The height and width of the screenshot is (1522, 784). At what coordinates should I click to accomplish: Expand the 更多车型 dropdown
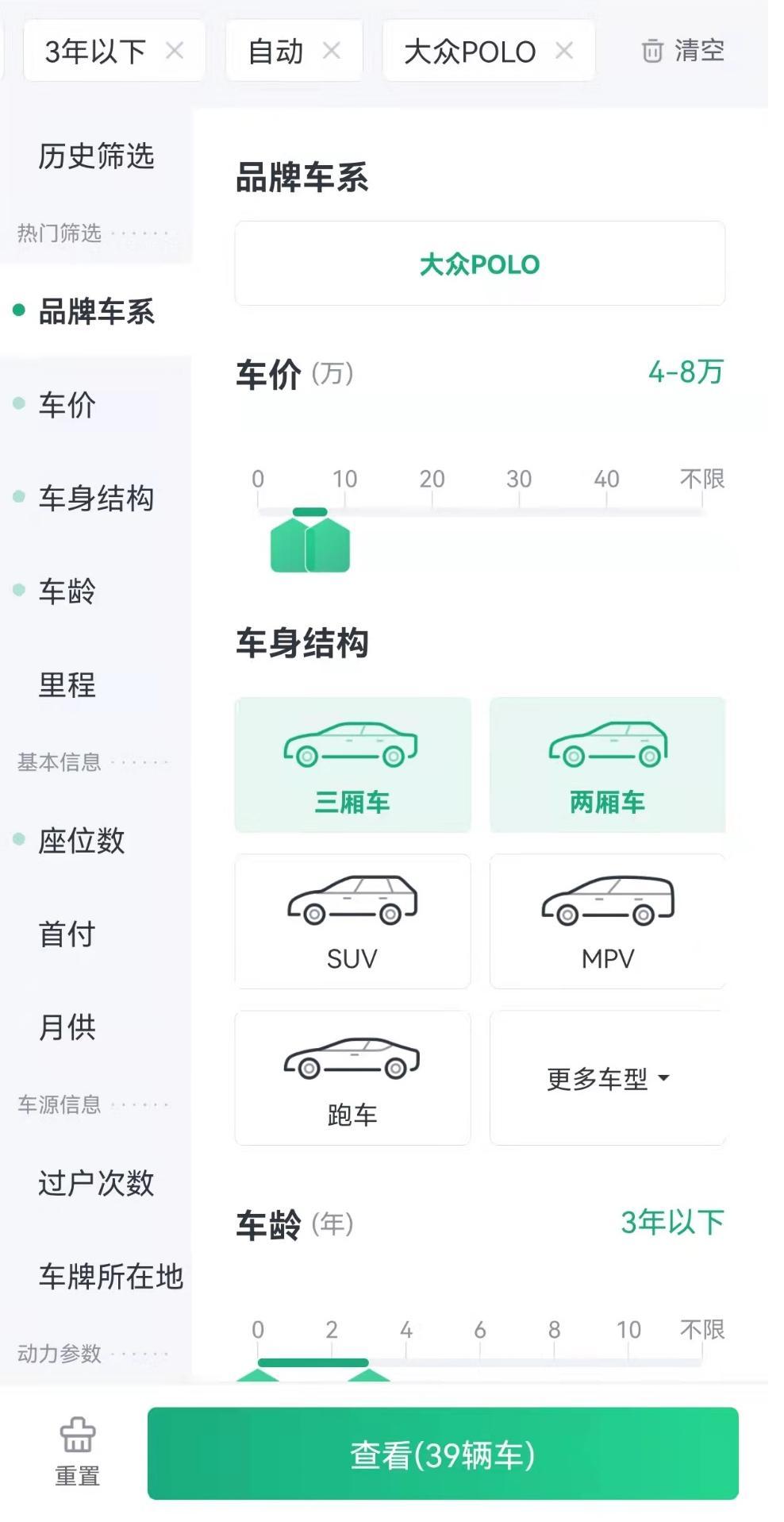tap(608, 1077)
